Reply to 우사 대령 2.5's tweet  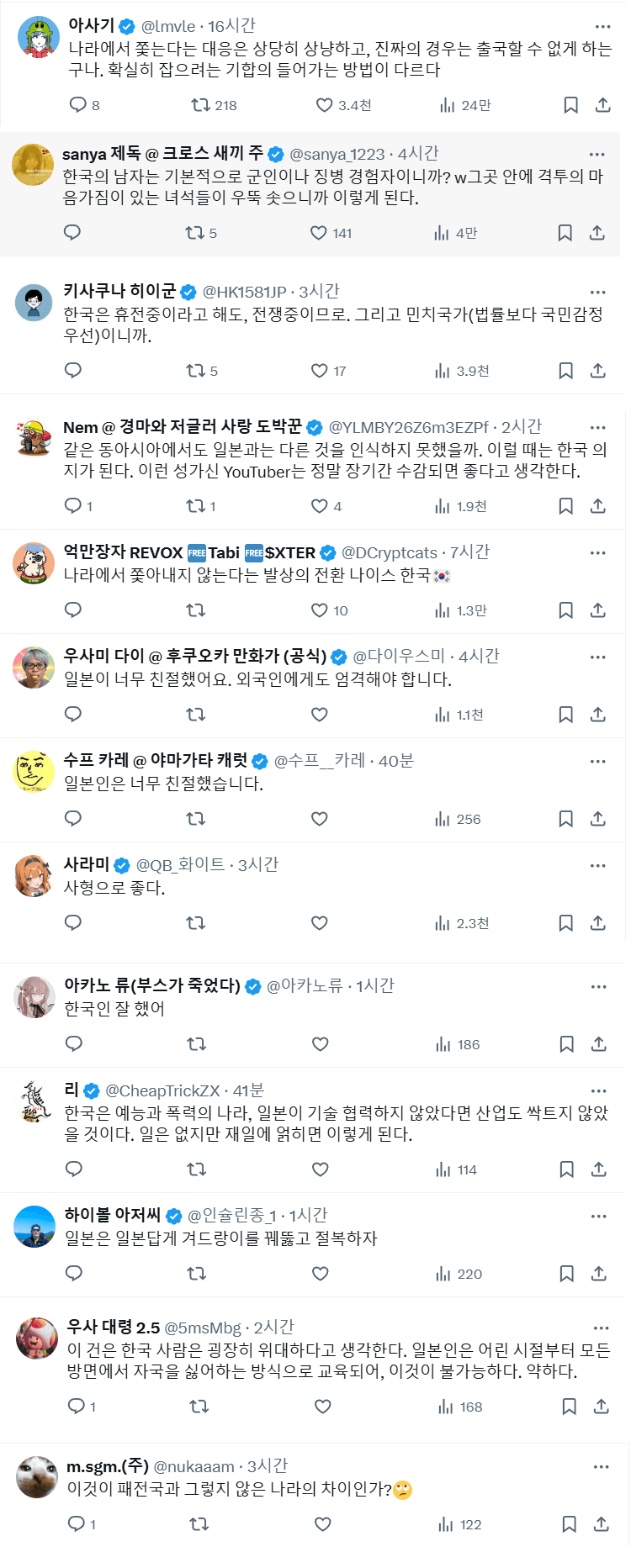[x=77, y=1407]
